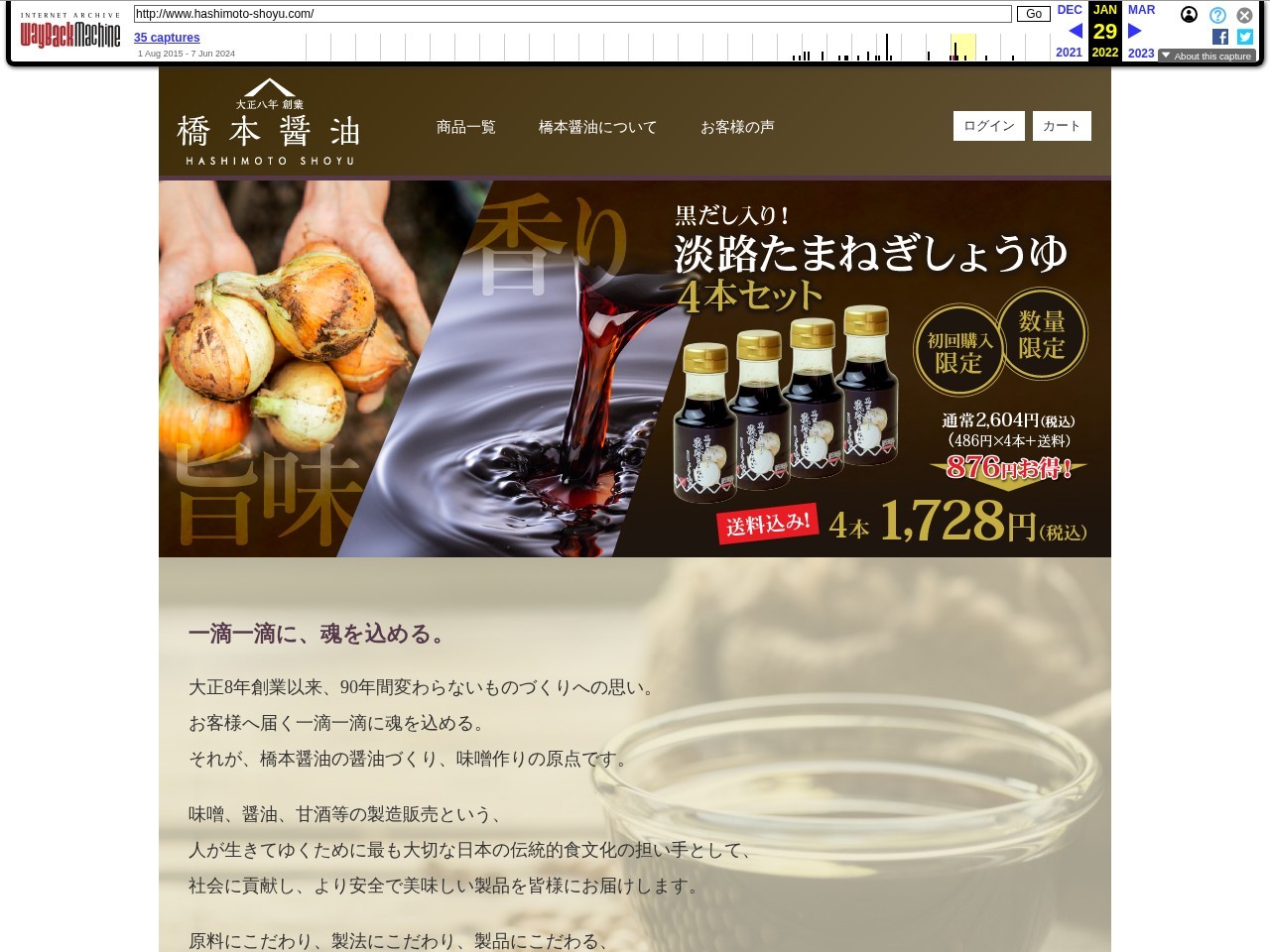
Task: Tap the Wayback Machine URL input field
Action: click(571, 14)
